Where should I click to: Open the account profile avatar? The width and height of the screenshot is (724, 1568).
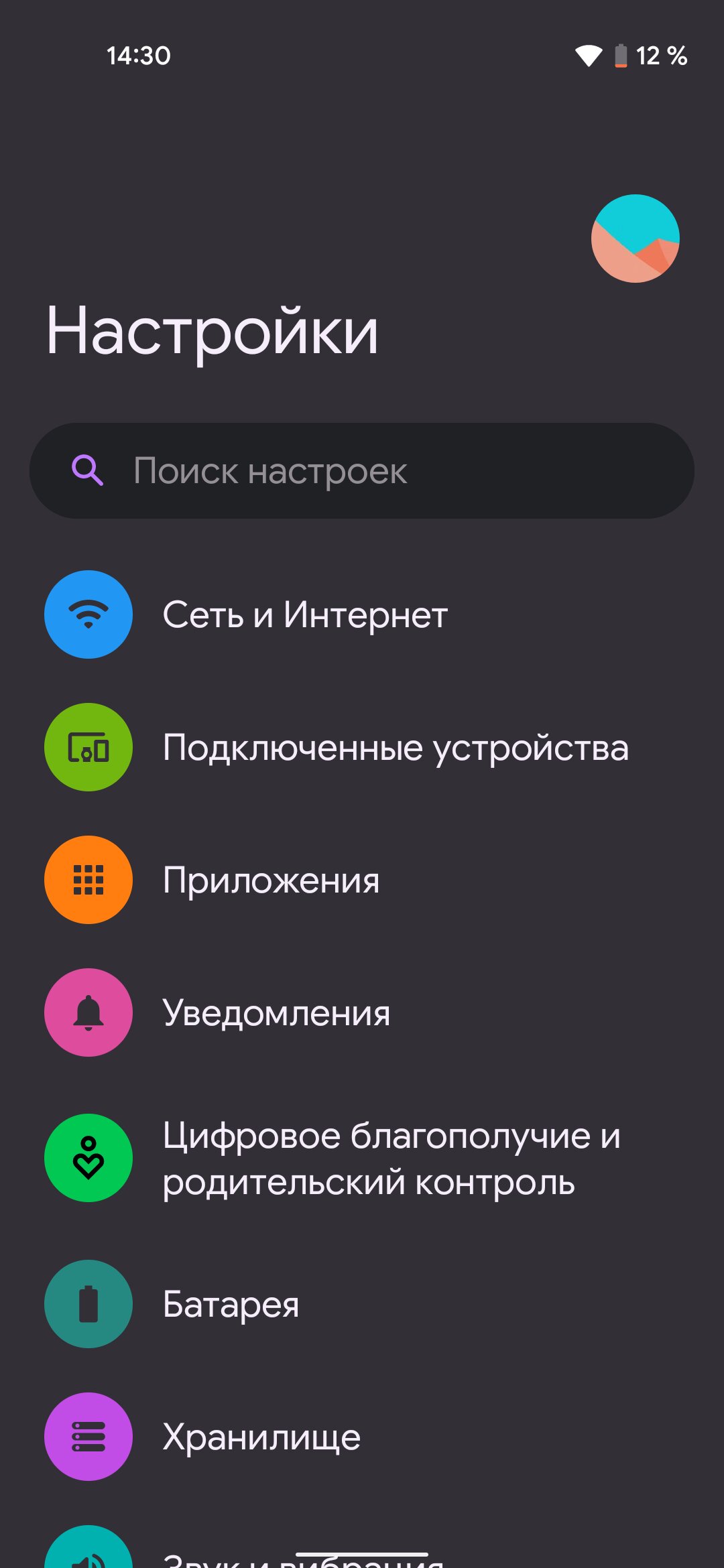[635, 239]
